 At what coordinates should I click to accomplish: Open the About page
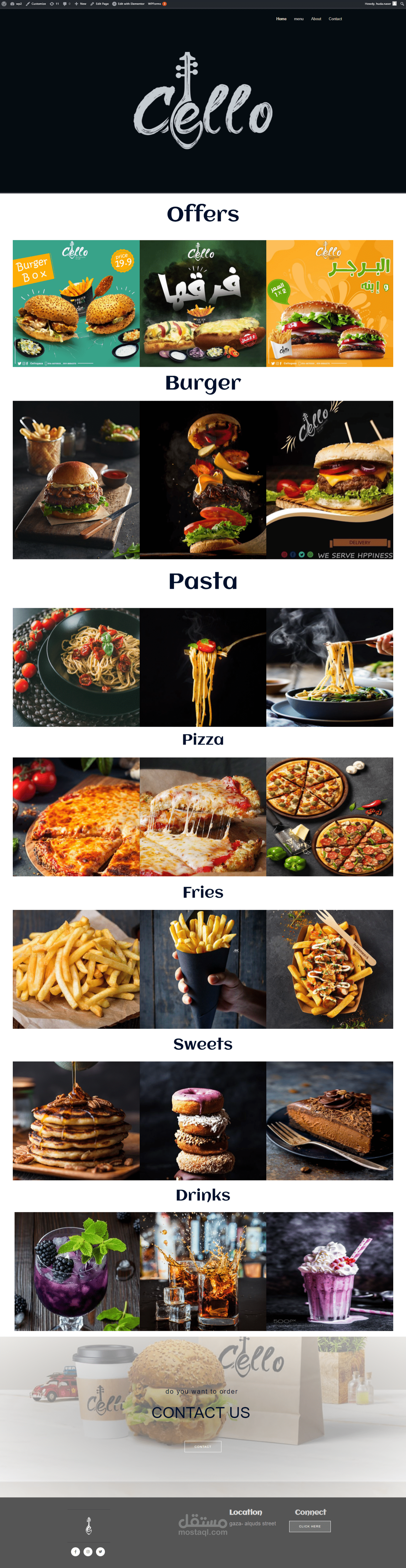(x=316, y=19)
